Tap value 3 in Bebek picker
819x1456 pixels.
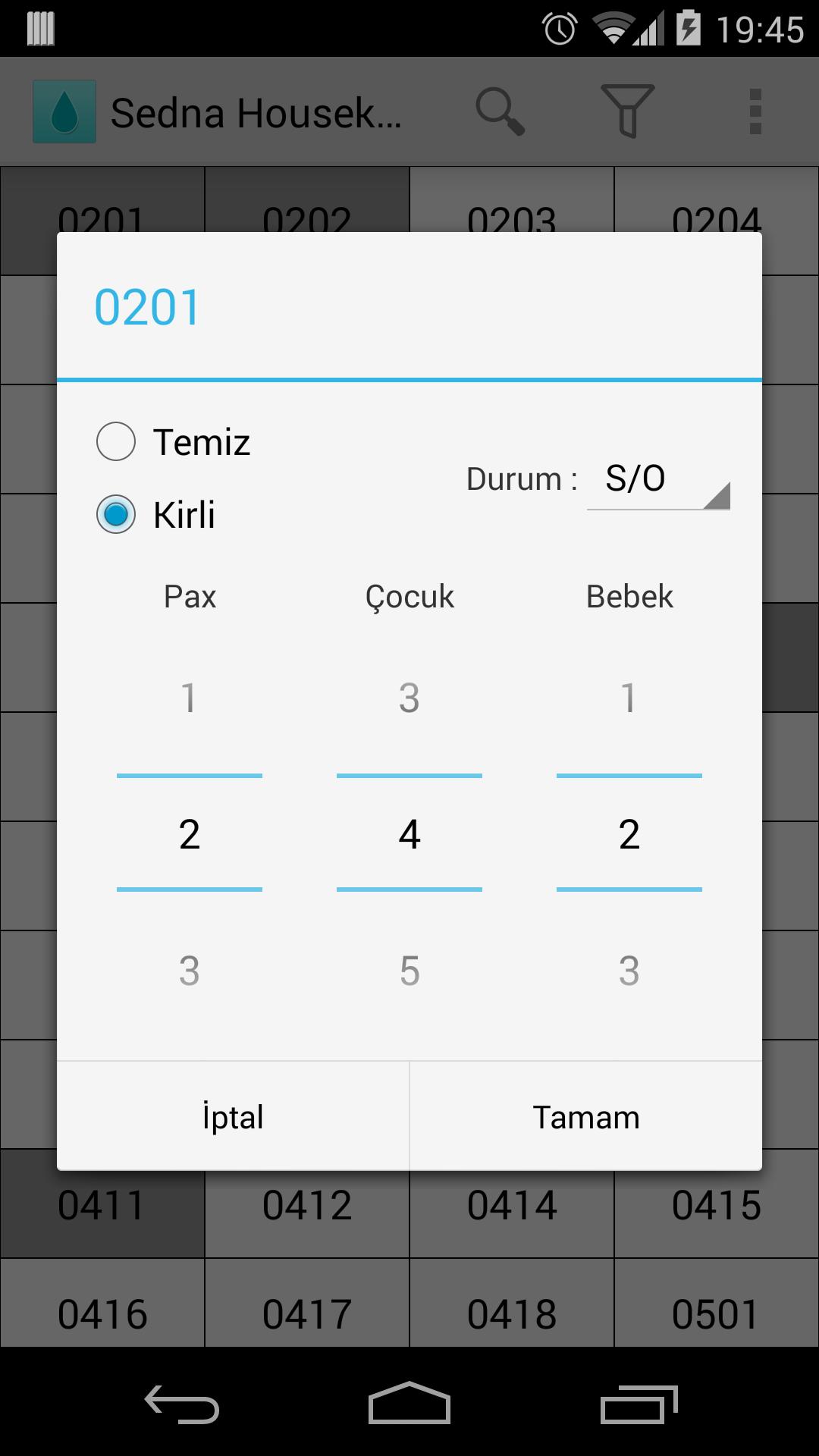(x=629, y=971)
